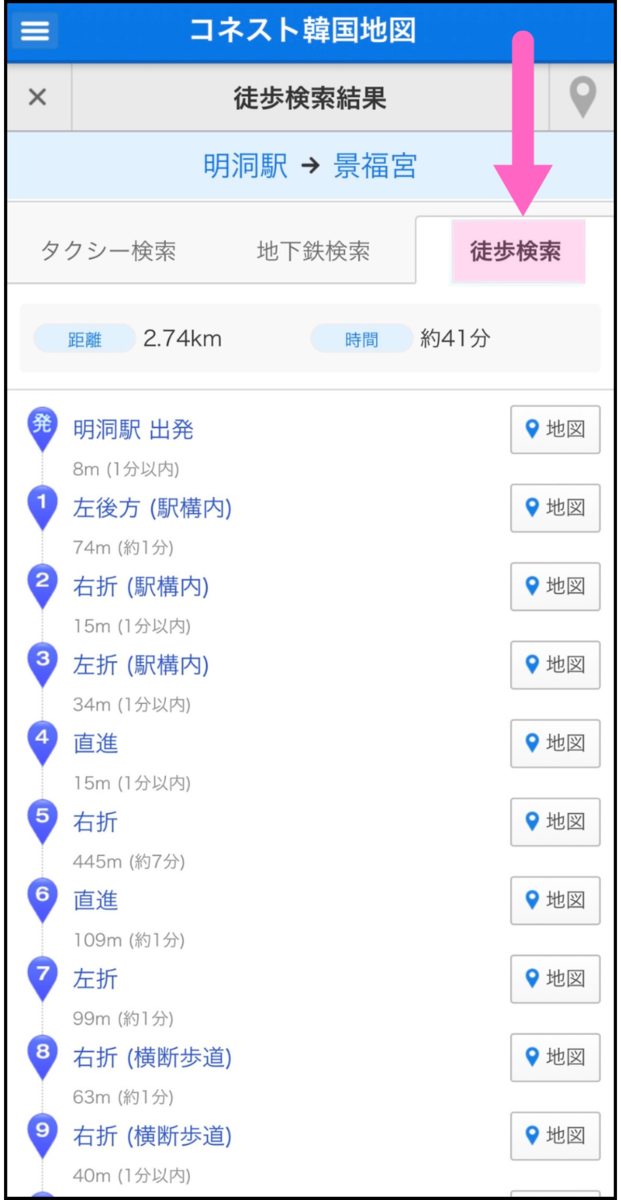Open 明洞駅 出発 route link
The height and width of the screenshot is (1200, 621).
click(133, 430)
